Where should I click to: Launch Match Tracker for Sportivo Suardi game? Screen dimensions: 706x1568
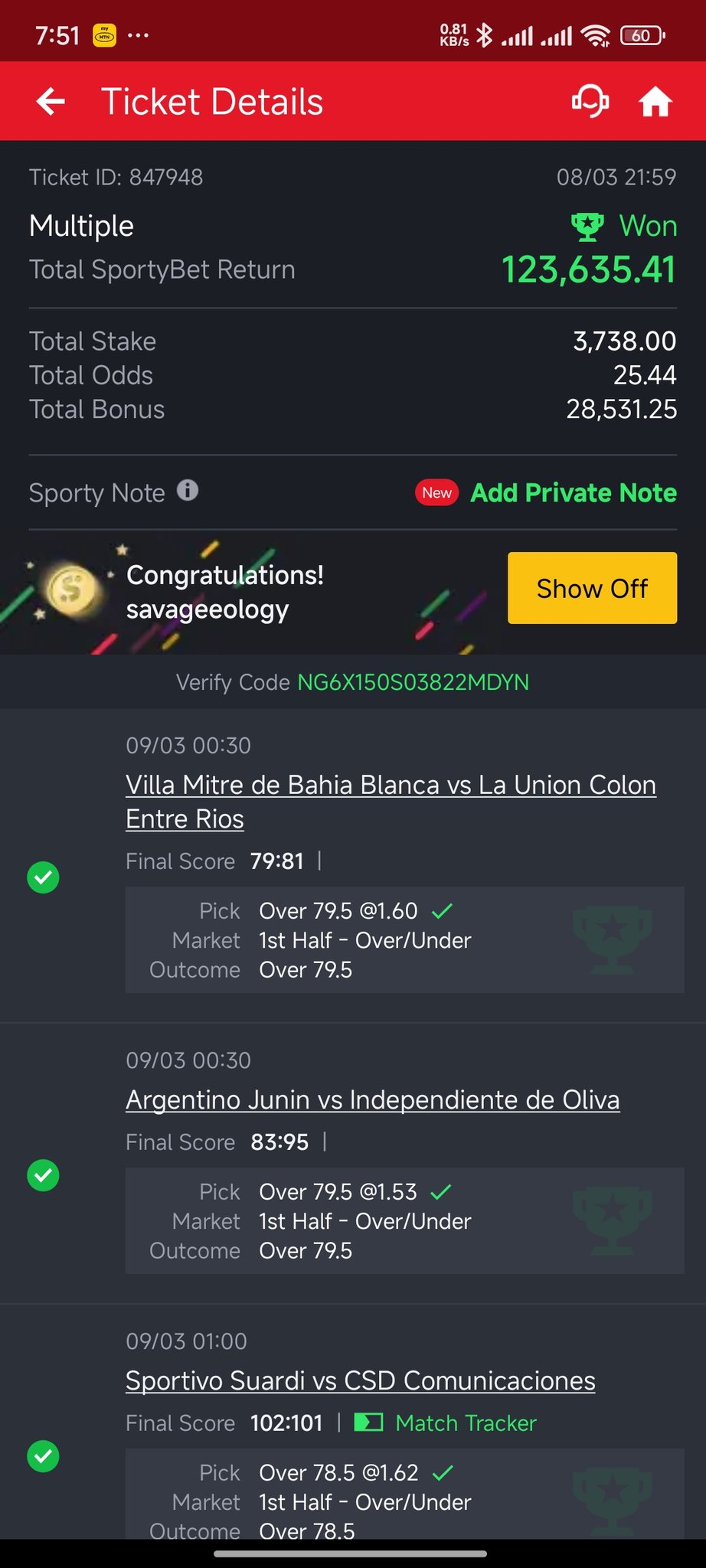pos(446,1423)
